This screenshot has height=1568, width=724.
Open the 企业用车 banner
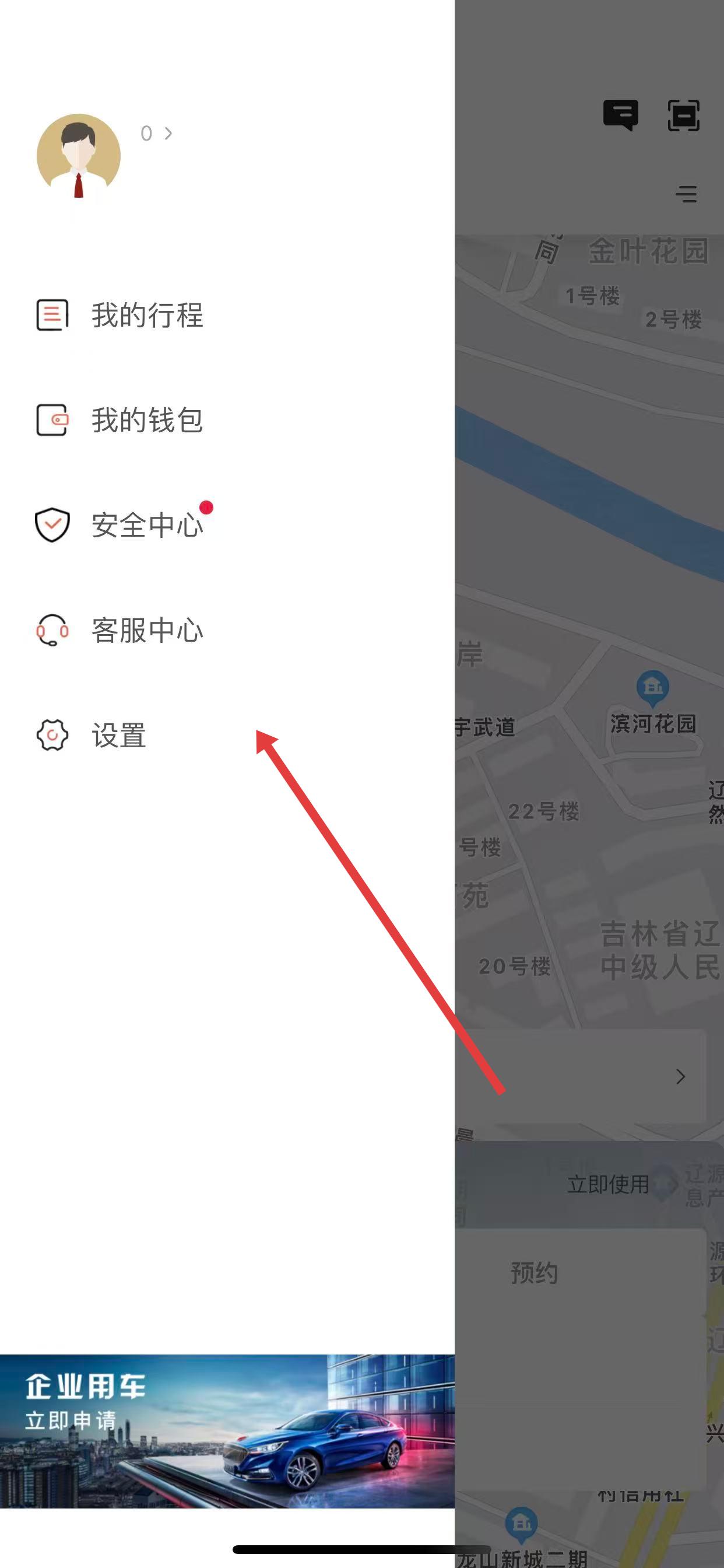point(227,1430)
